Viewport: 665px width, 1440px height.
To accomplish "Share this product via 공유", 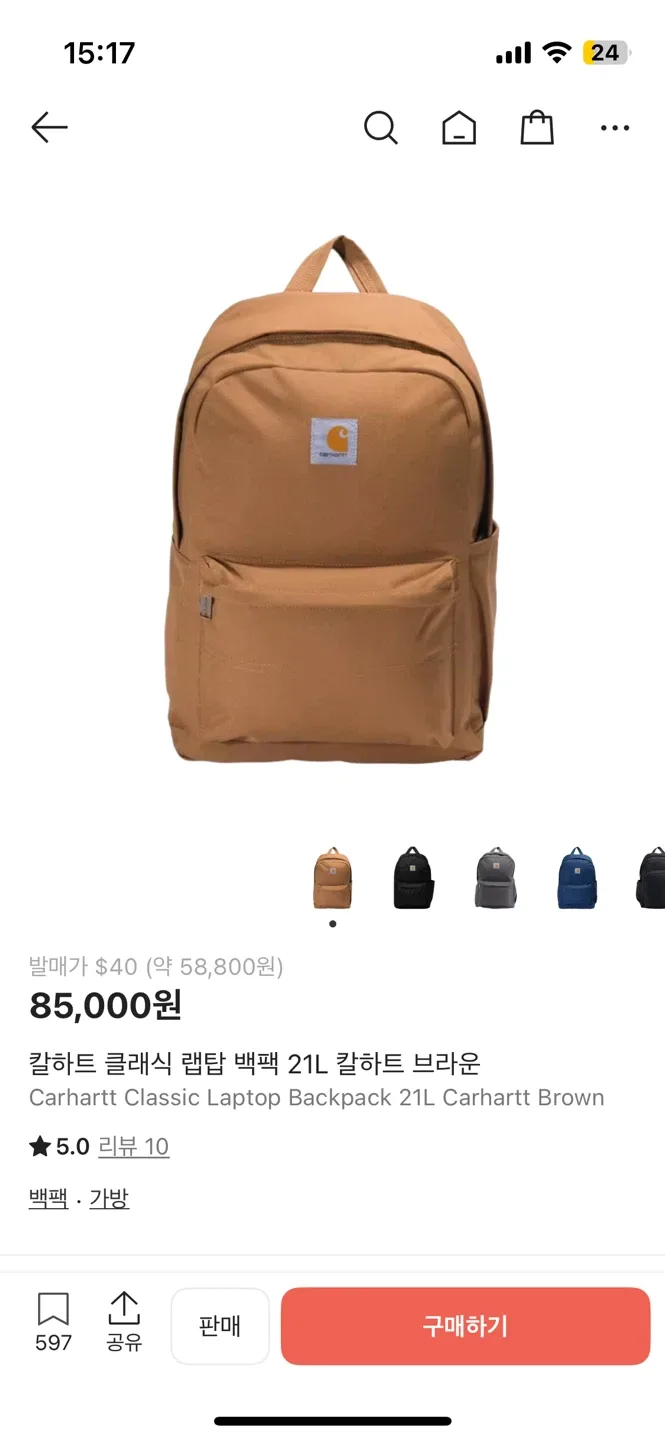I will 124,1322.
